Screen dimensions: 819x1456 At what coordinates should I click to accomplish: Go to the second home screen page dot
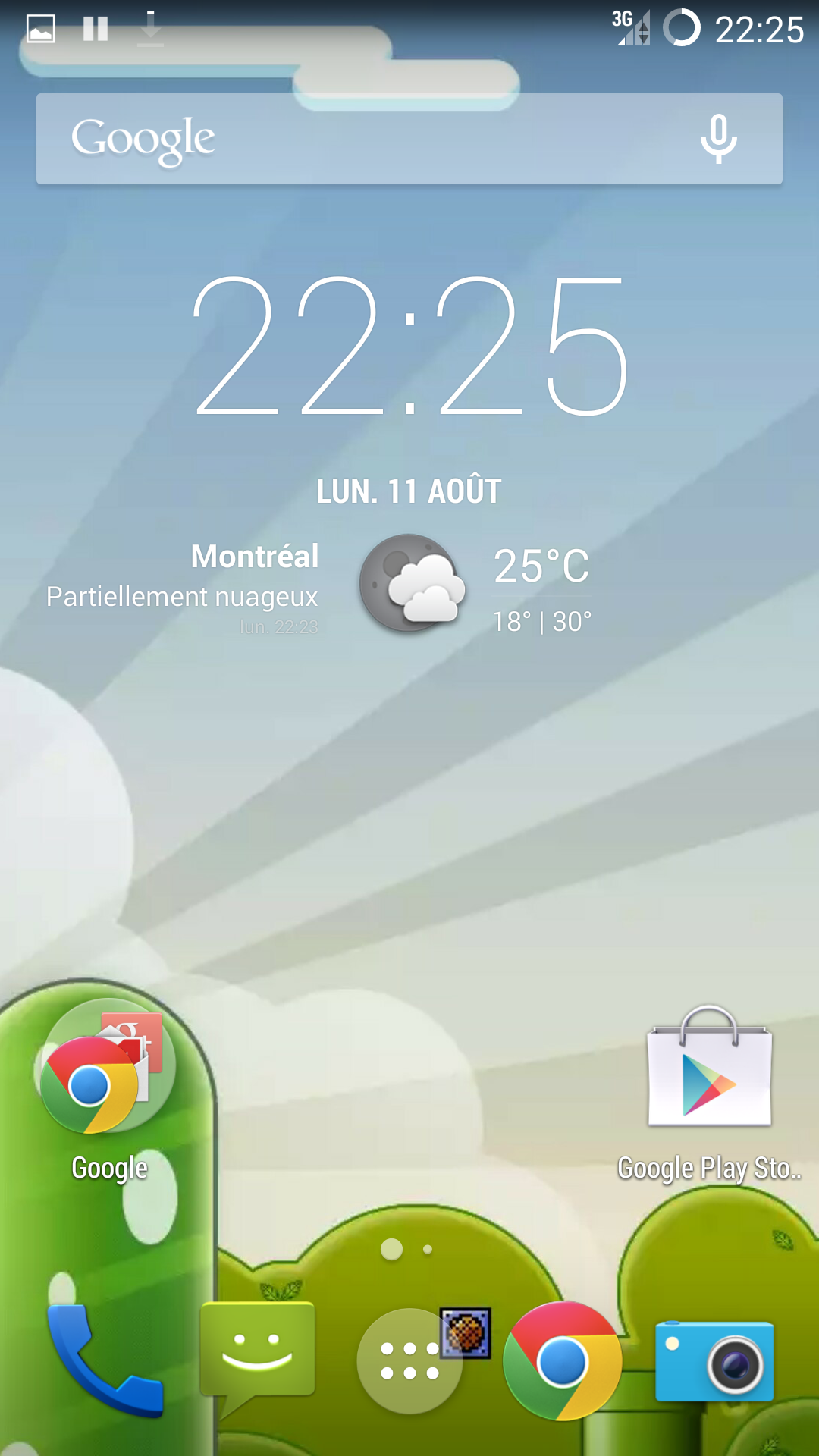[x=428, y=1249]
